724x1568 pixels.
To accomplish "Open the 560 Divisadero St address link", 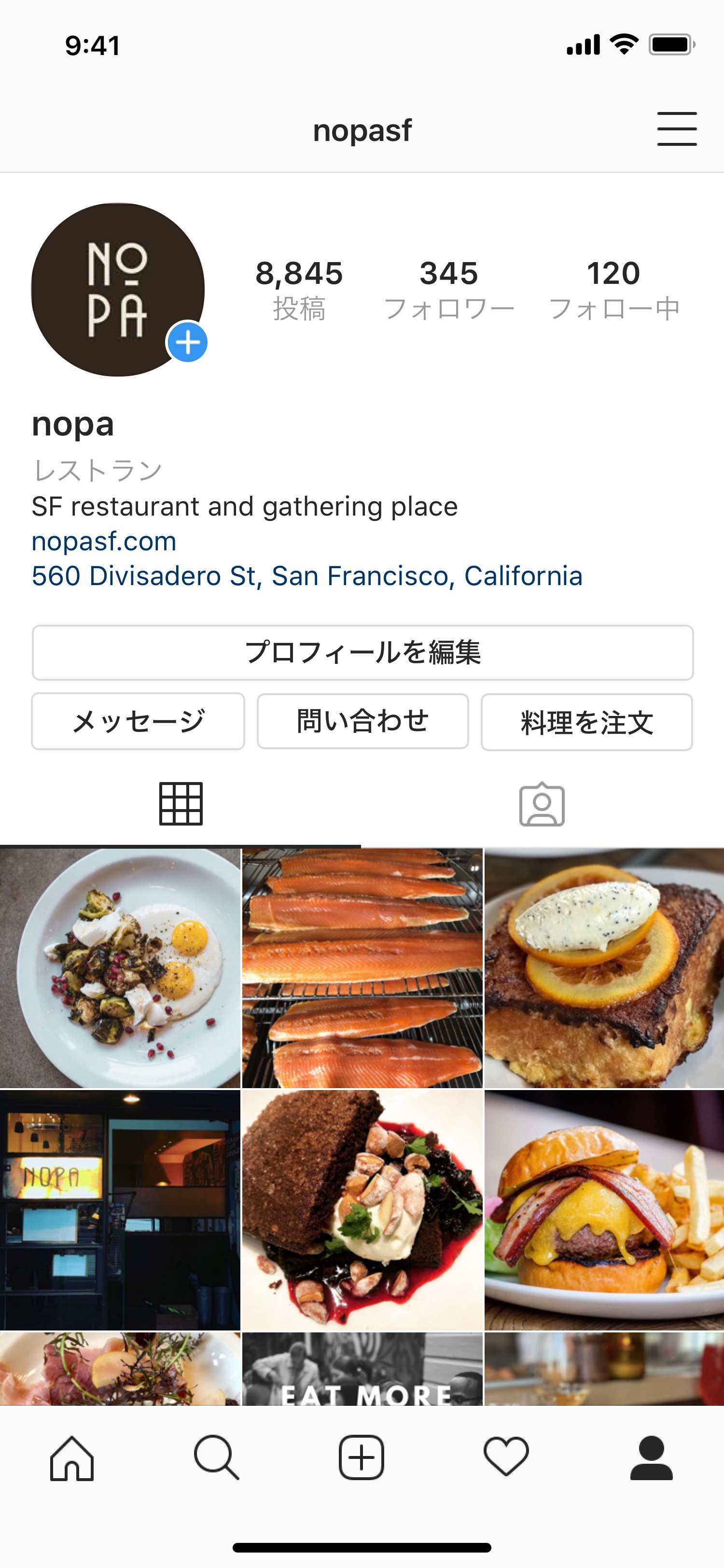I will tap(307, 576).
